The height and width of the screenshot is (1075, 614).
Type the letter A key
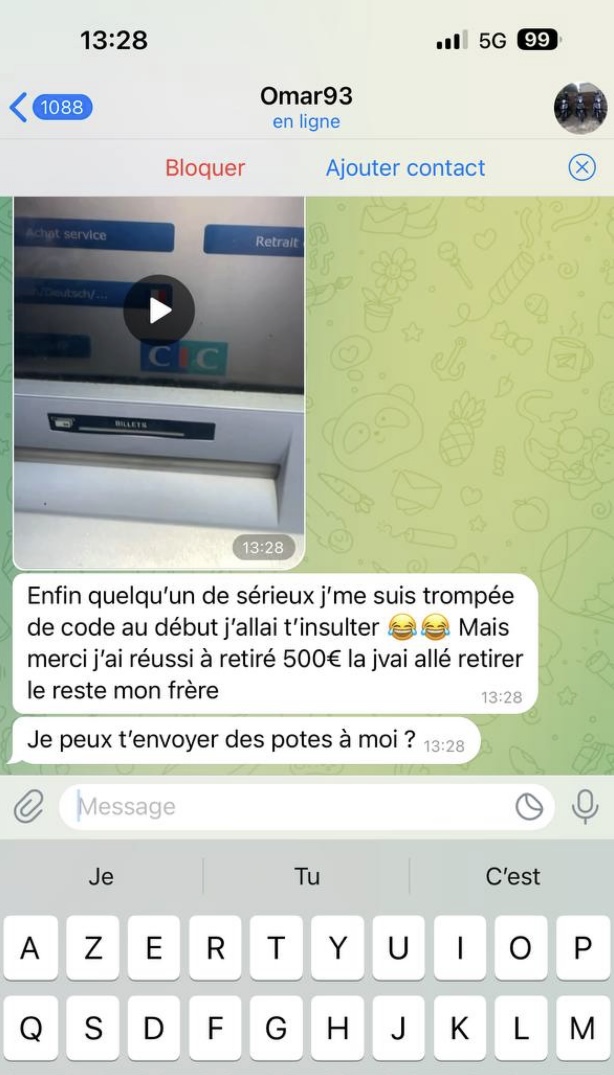31,948
